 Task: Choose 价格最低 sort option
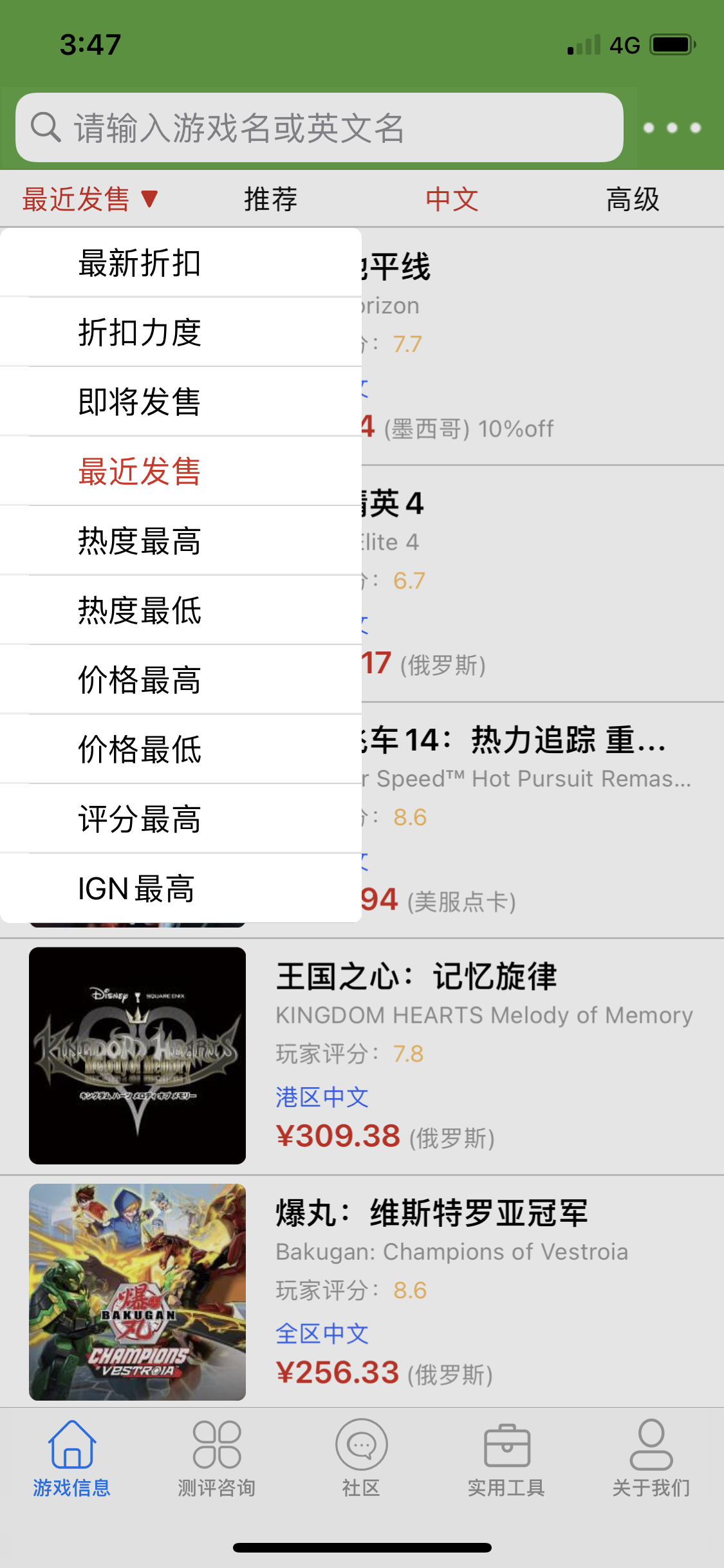181,749
